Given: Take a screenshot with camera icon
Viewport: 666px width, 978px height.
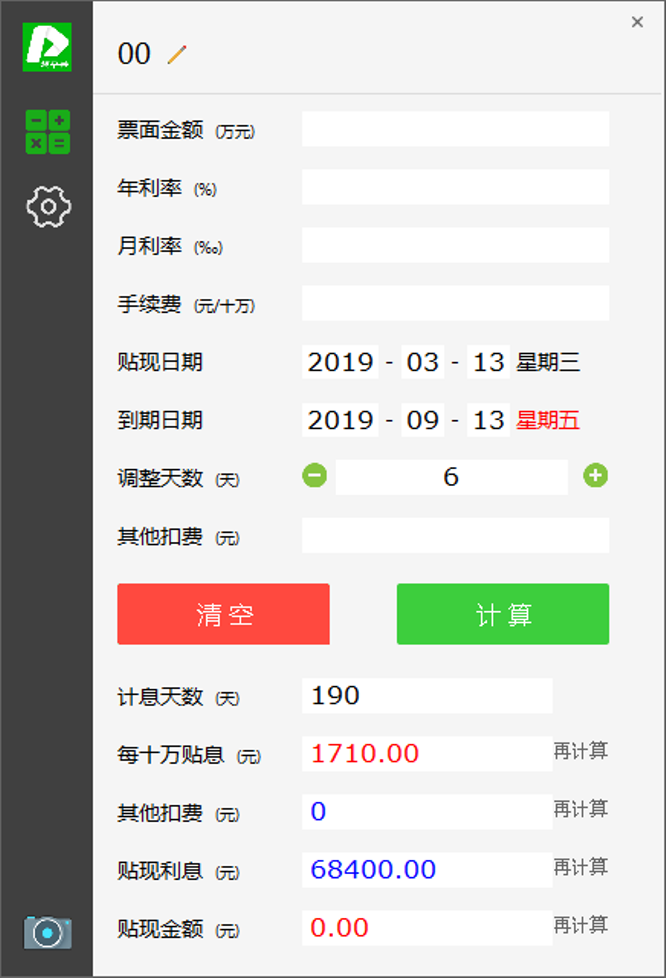Looking at the screenshot, I should click(x=47, y=932).
